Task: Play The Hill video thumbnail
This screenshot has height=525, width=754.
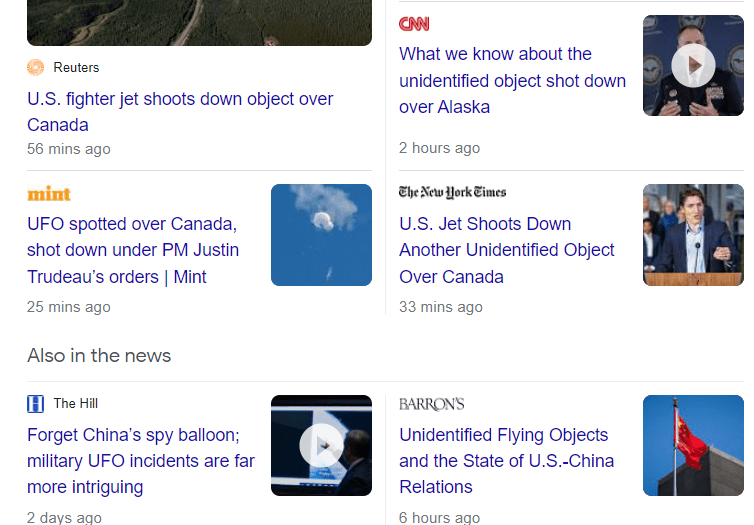Action: click(x=321, y=446)
